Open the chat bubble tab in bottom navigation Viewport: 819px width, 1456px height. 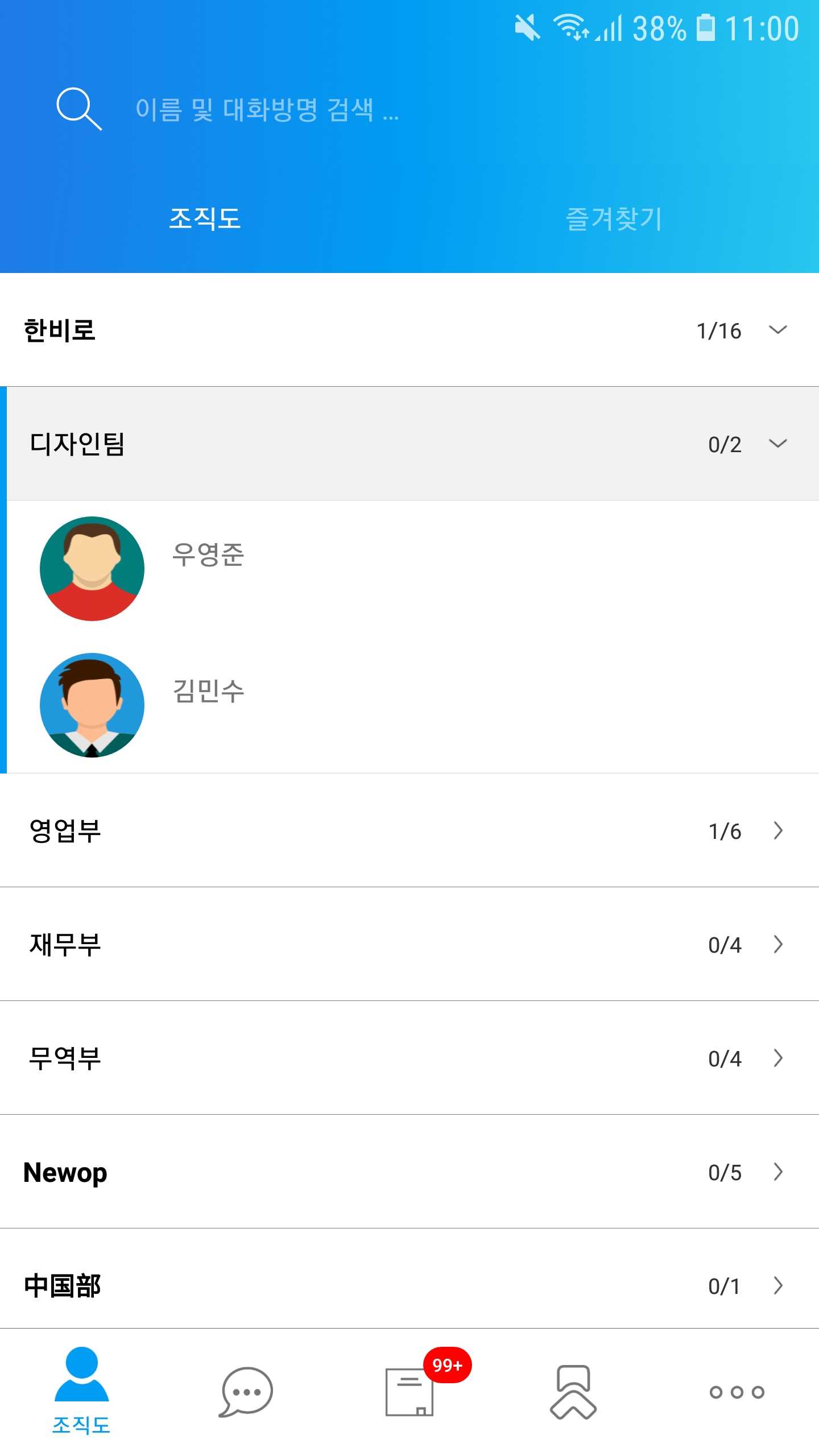point(246,1391)
